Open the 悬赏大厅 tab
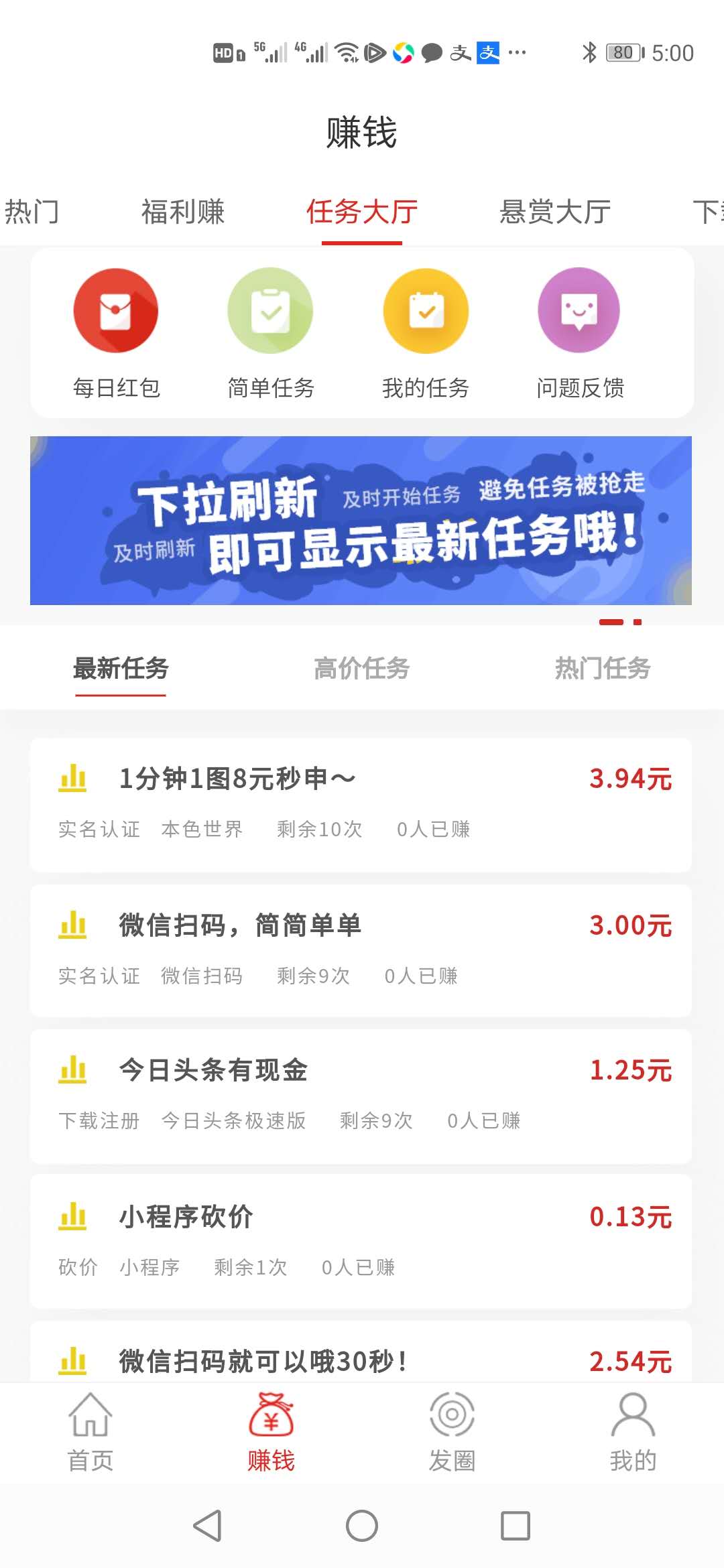The width and height of the screenshot is (724, 1568). tap(554, 212)
